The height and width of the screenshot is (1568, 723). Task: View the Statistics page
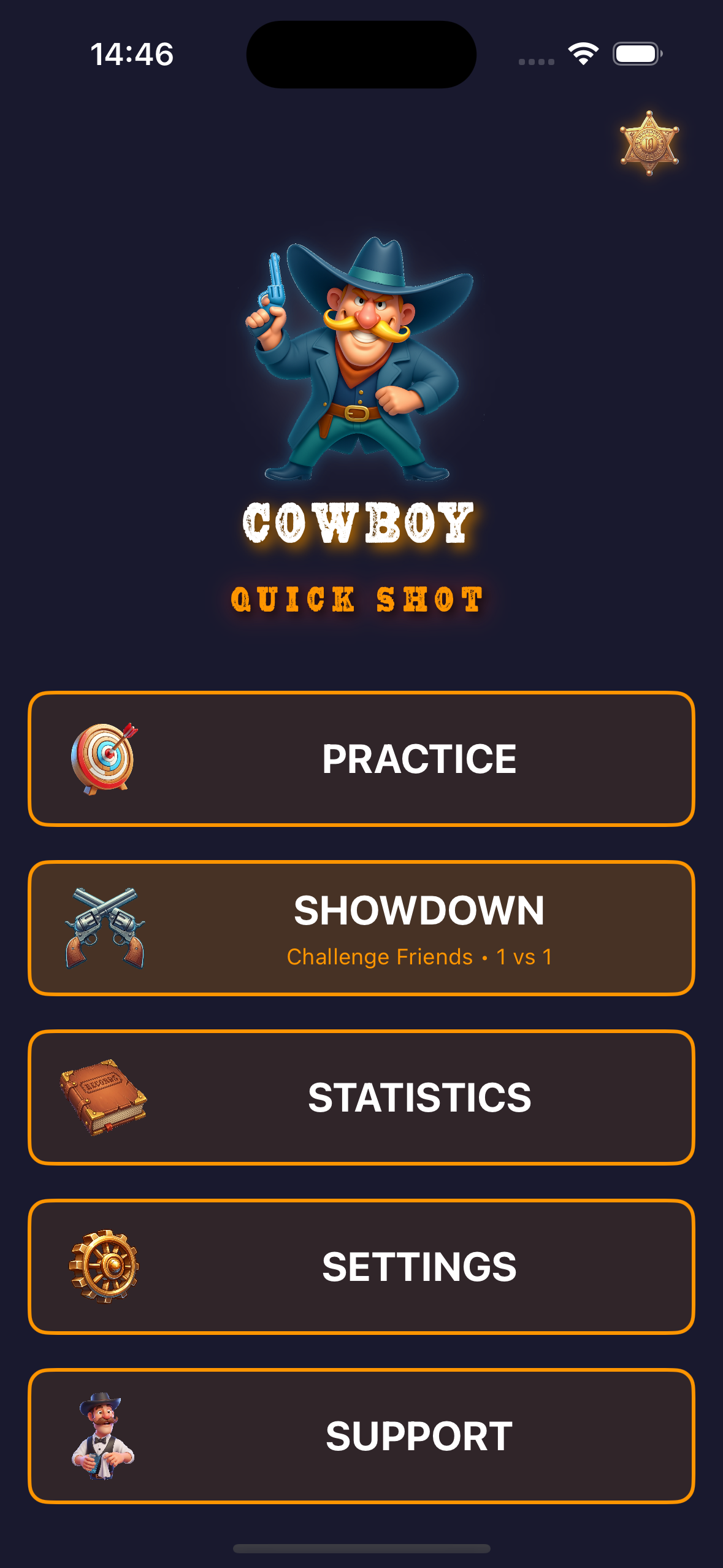(x=361, y=1097)
